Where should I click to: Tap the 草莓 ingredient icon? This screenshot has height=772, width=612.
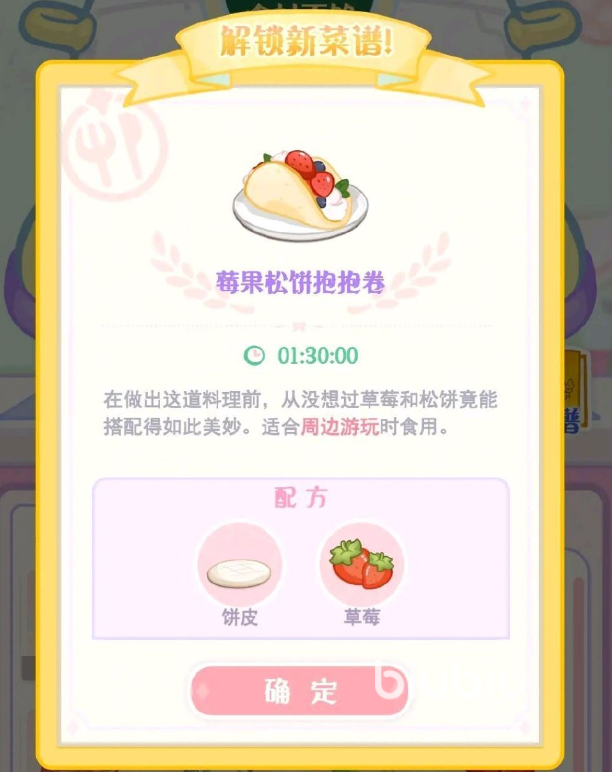(361, 566)
